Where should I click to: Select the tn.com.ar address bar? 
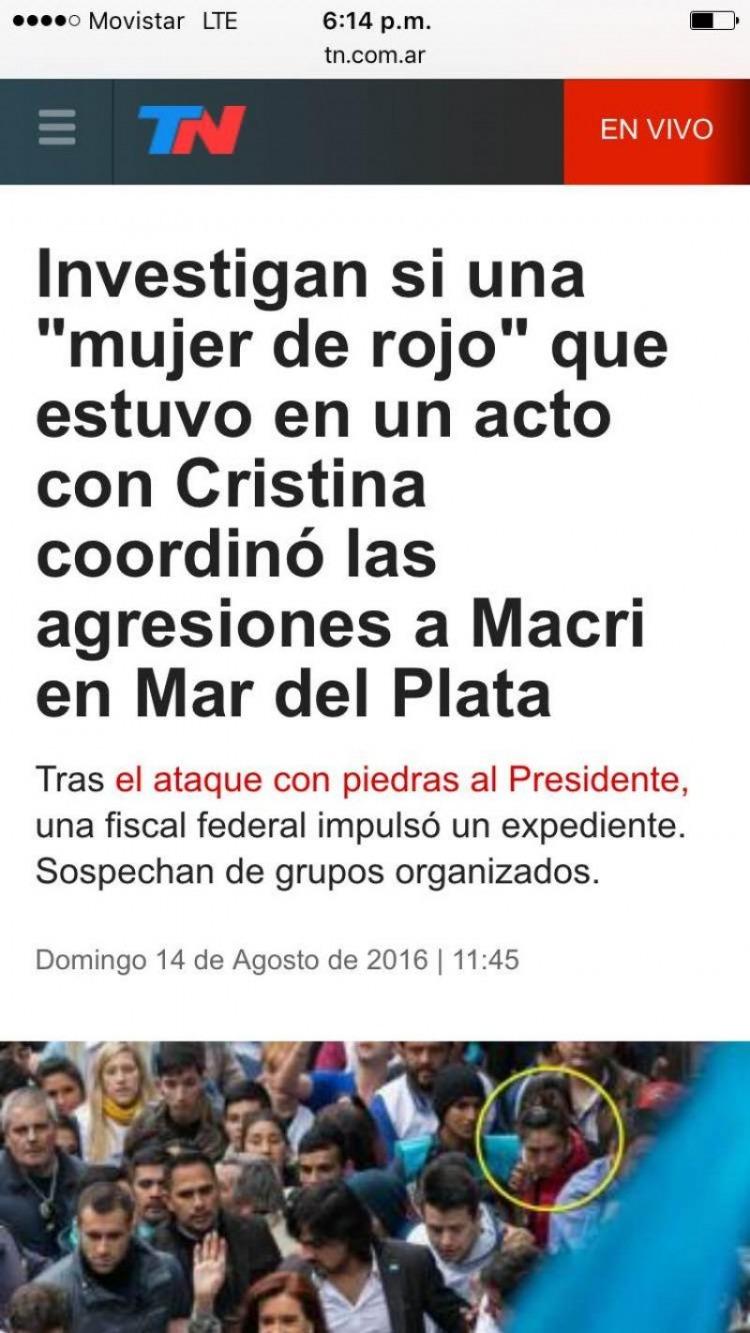(375, 55)
